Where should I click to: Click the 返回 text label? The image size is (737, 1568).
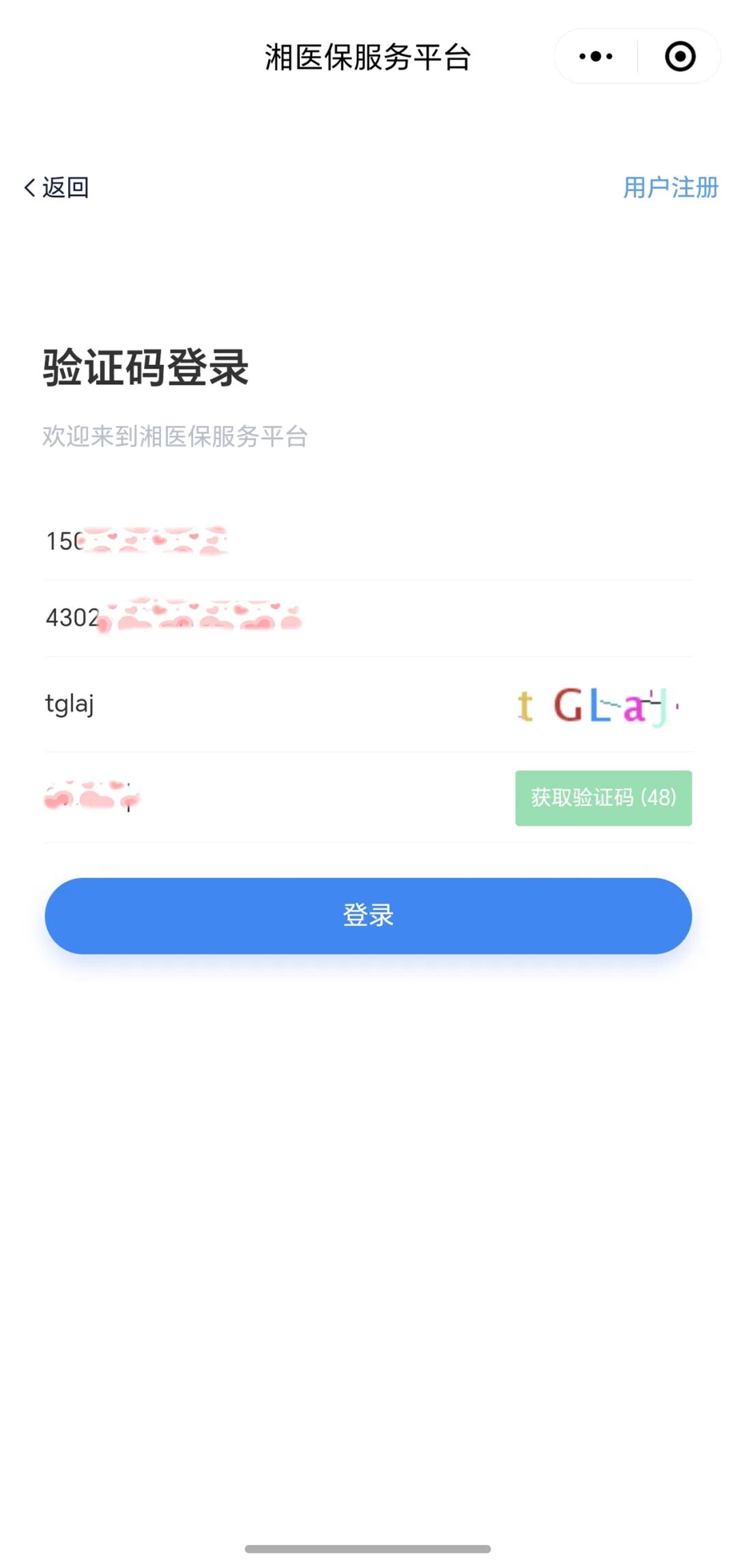point(65,188)
